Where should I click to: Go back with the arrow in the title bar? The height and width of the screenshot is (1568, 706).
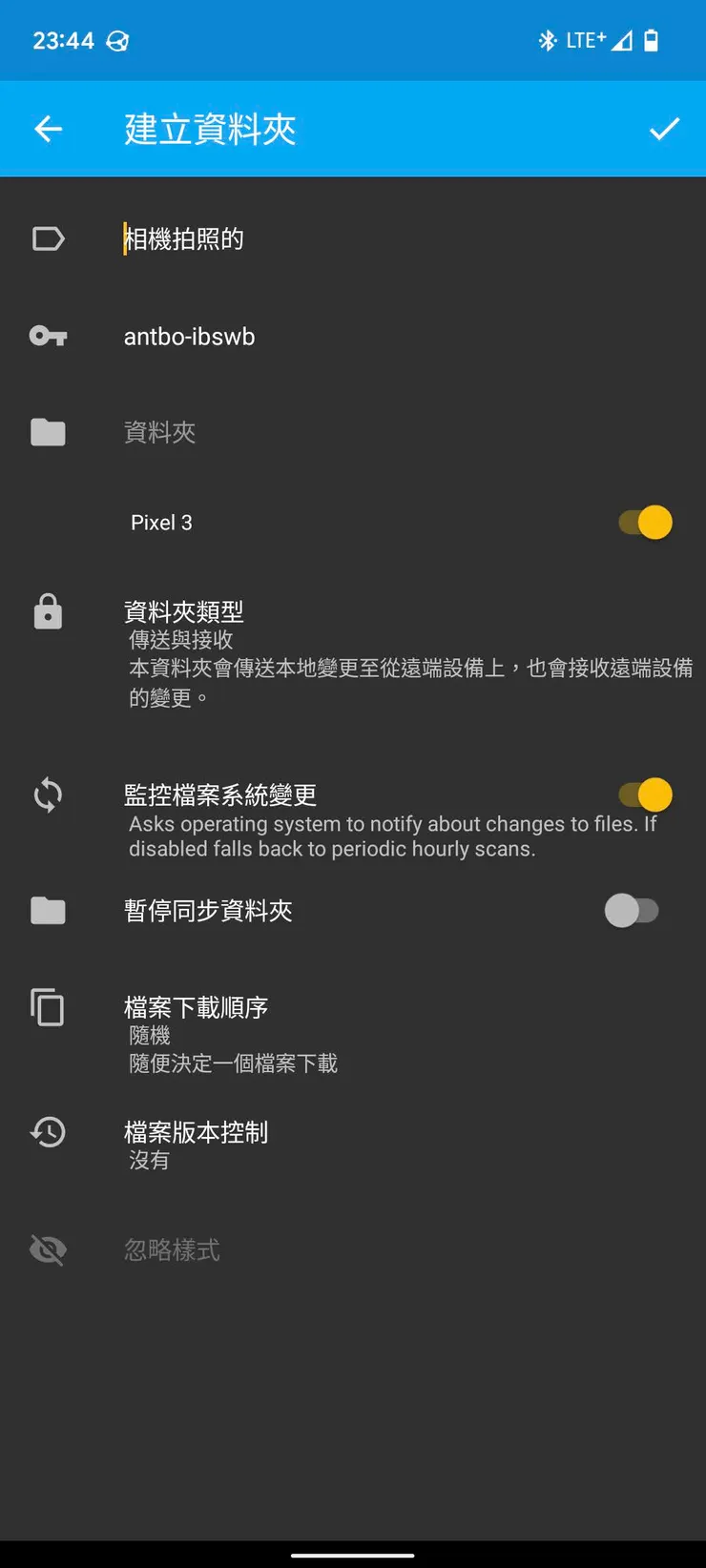tap(48, 128)
